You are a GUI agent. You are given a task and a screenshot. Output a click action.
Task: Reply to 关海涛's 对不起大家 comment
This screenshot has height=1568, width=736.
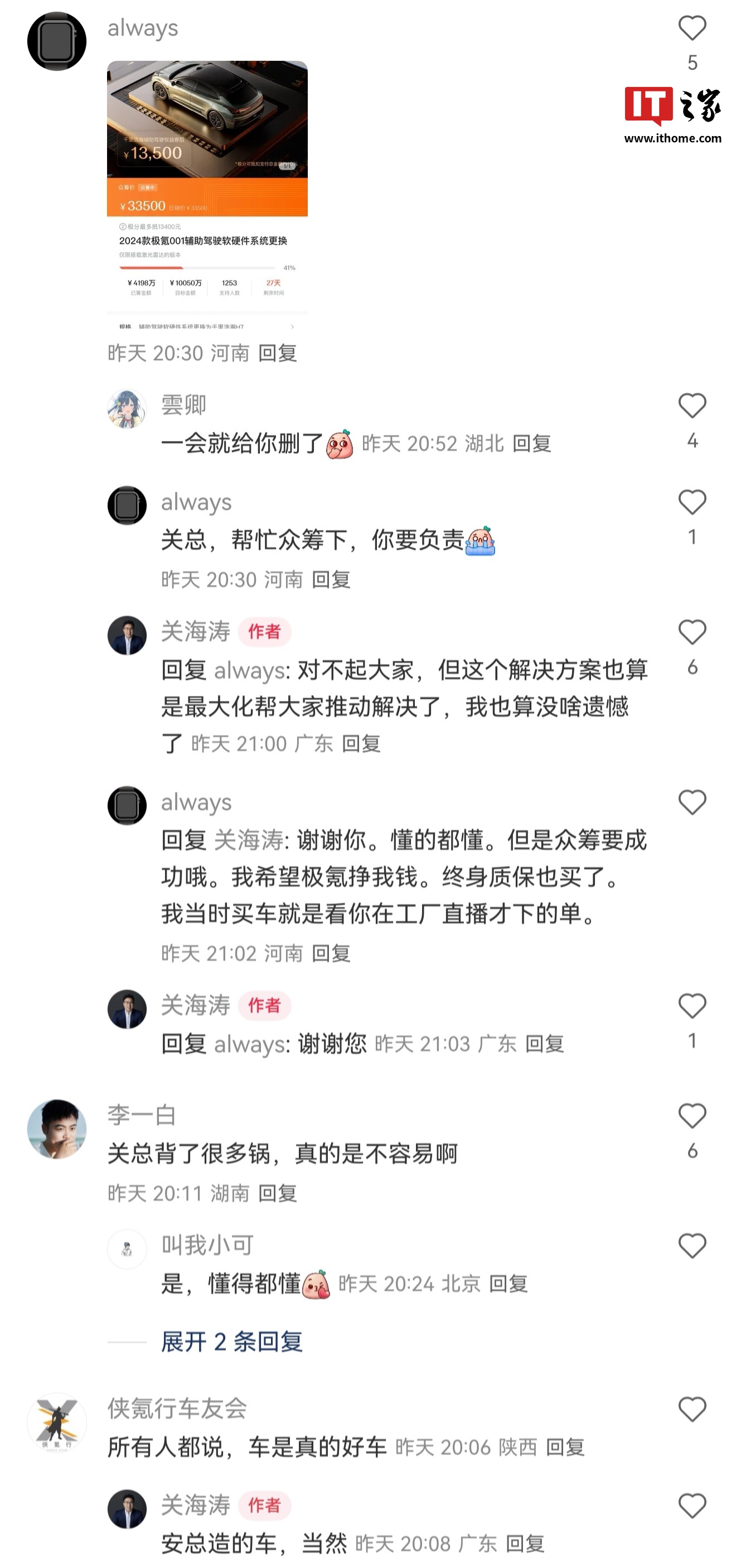[x=361, y=743]
